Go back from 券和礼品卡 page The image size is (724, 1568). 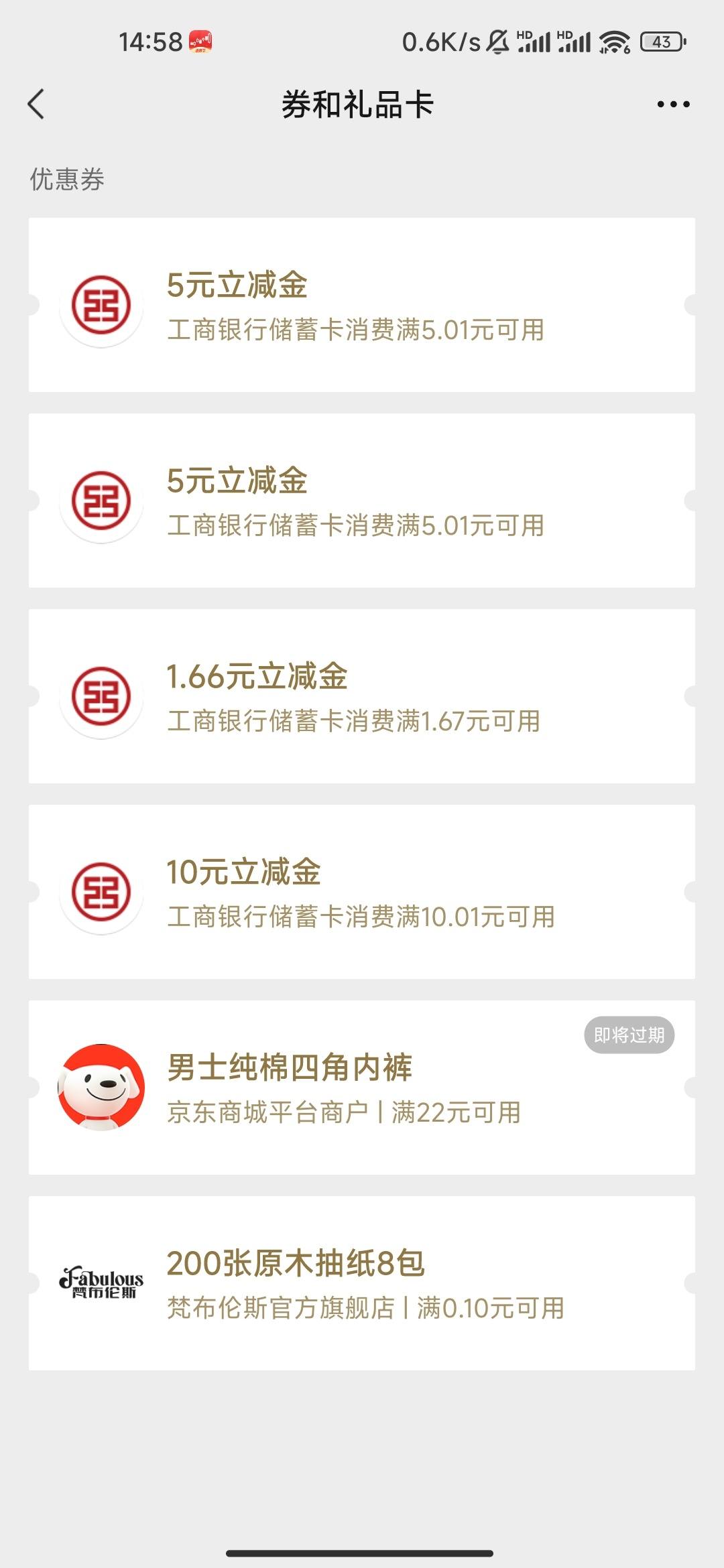[x=37, y=105]
